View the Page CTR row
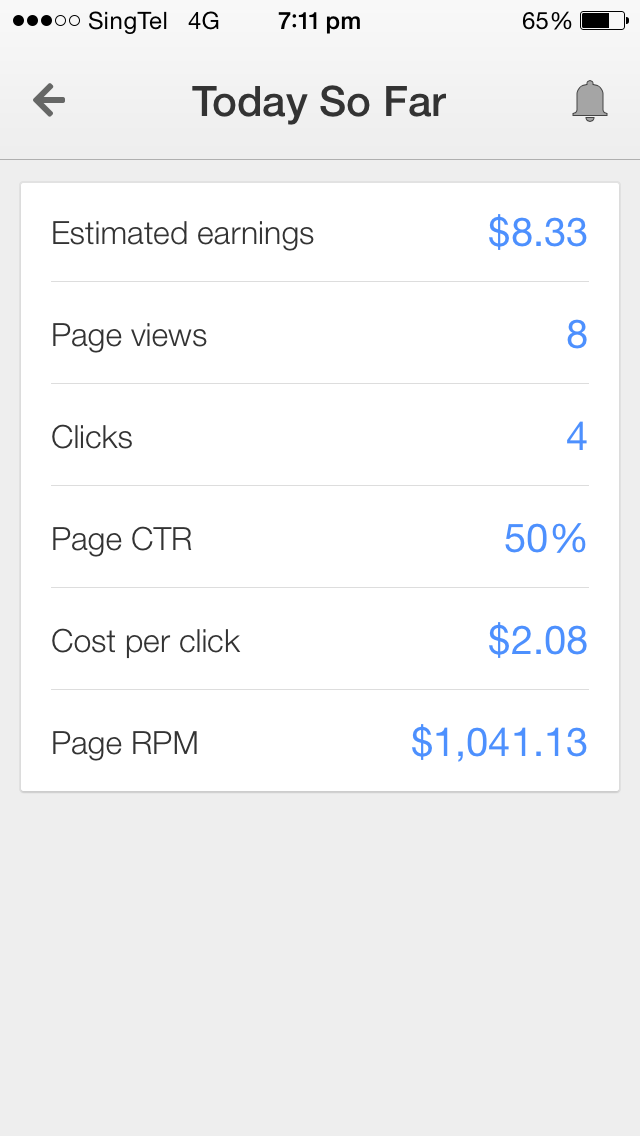This screenshot has width=640, height=1136. point(320,538)
